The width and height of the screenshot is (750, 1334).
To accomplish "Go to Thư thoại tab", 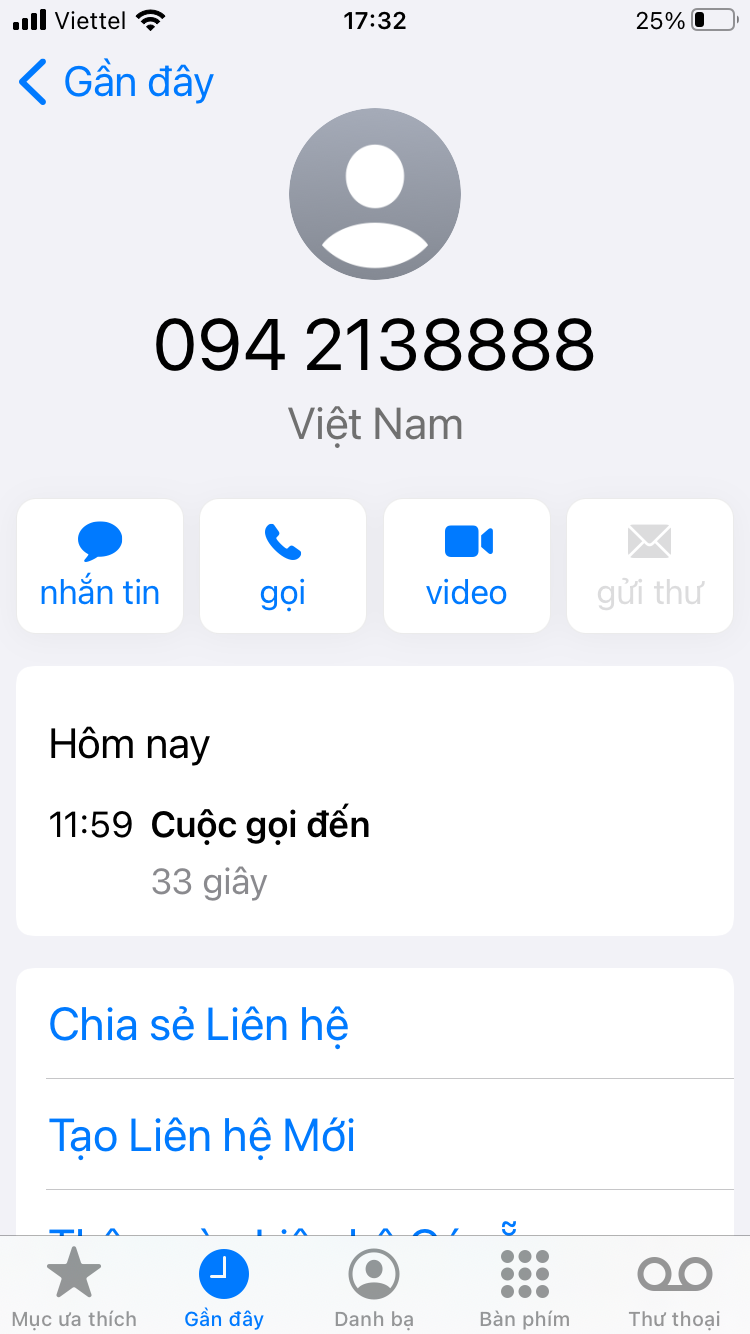I will pos(674,1288).
